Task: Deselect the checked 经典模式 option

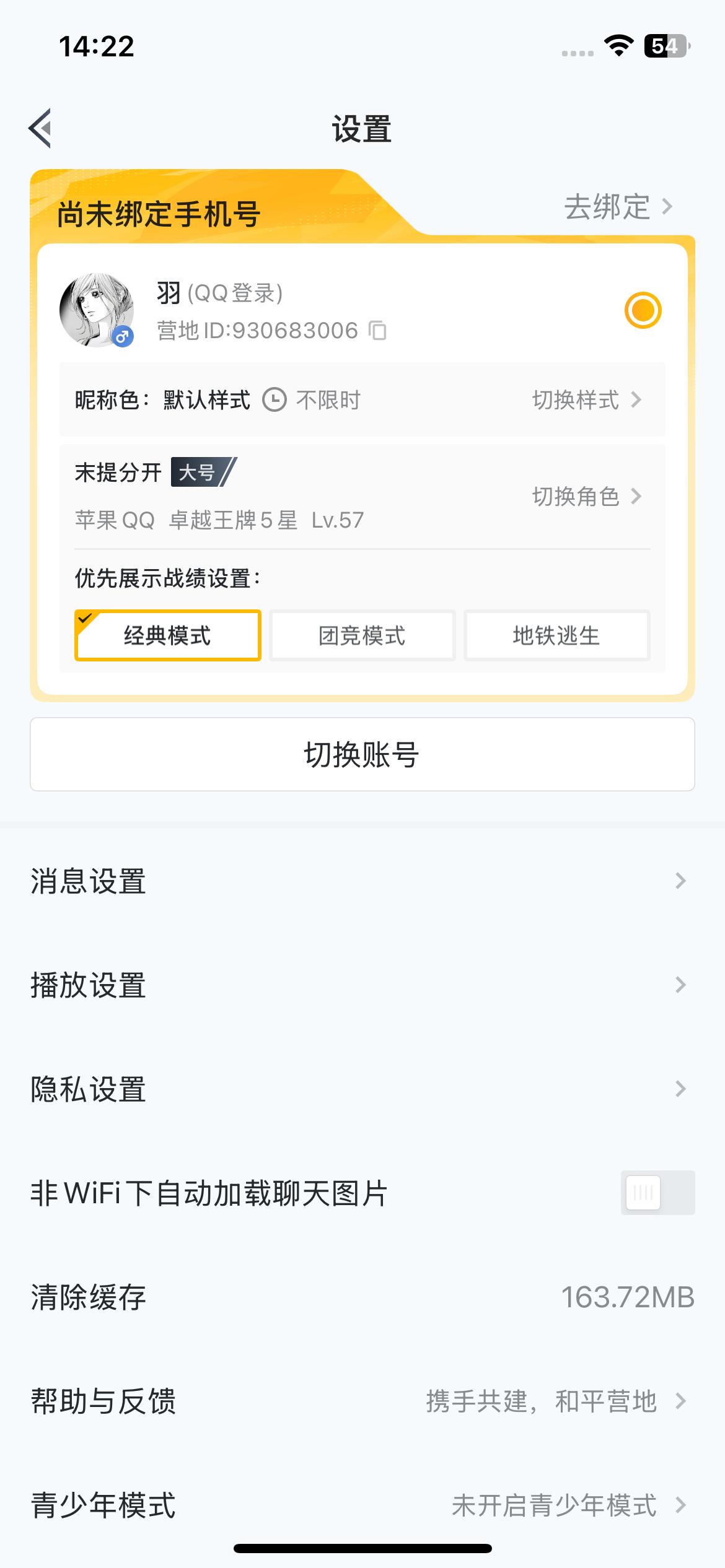Action: (x=168, y=636)
